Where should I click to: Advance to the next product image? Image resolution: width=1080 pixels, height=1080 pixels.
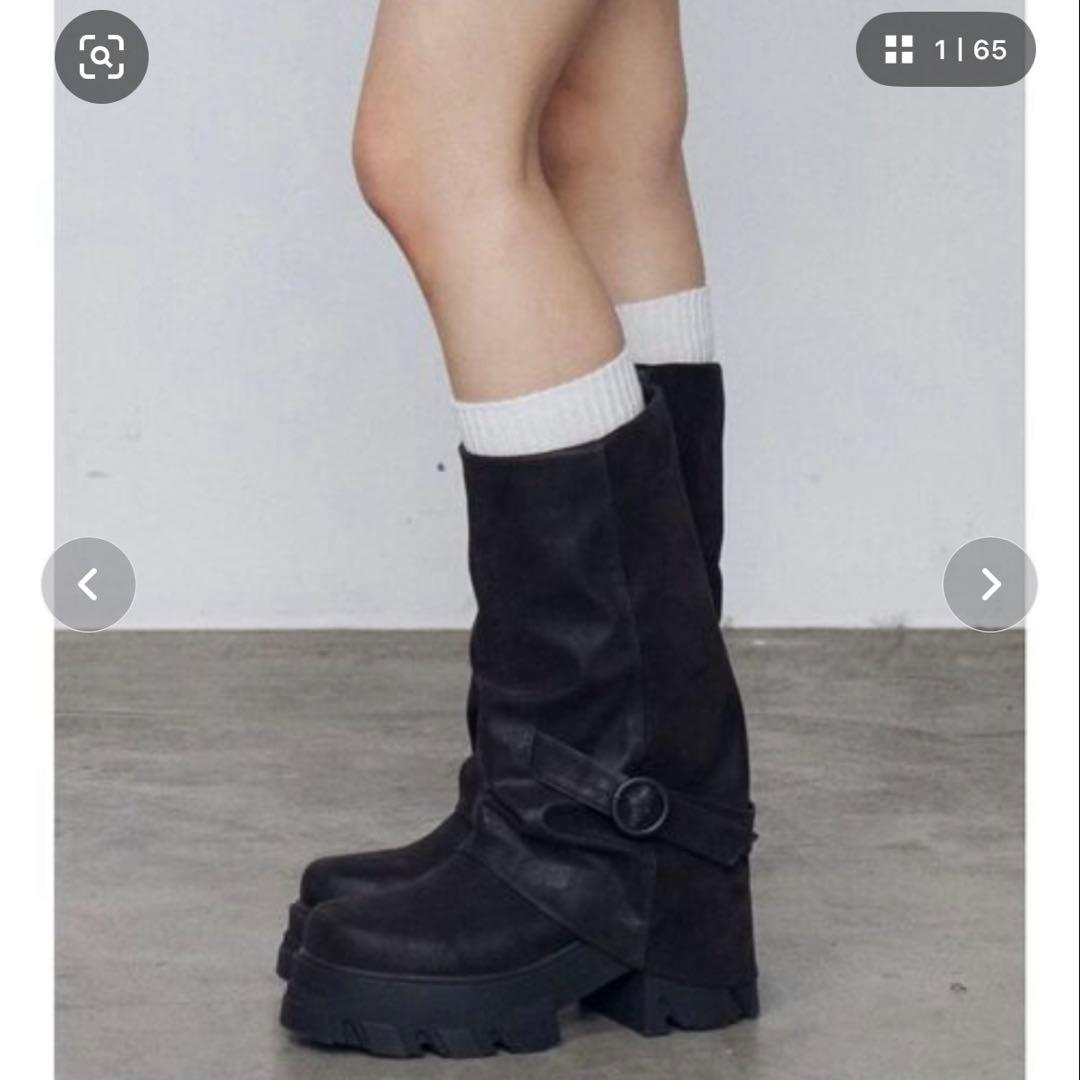coord(989,584)
